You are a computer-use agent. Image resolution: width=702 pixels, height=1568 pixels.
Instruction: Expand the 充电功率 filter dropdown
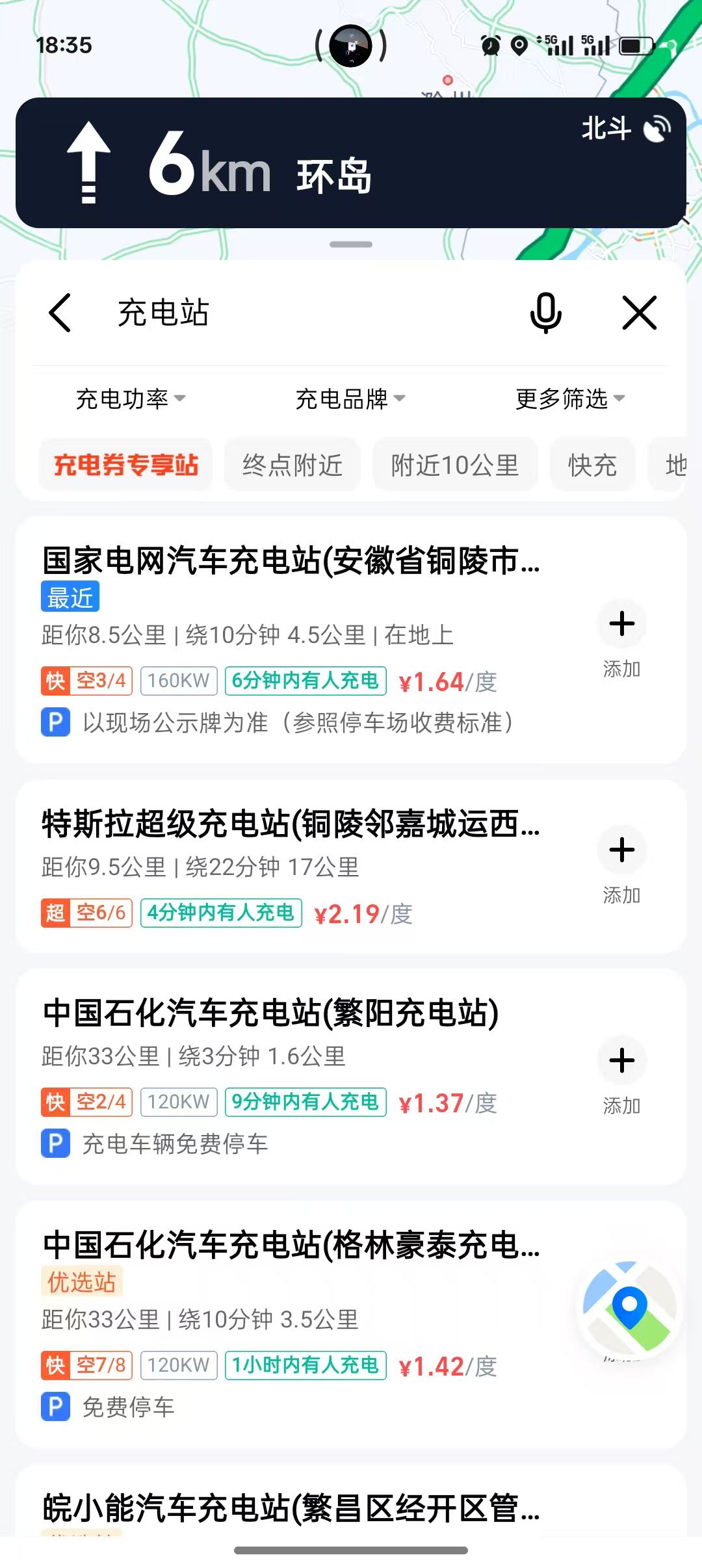pos(131,399)
